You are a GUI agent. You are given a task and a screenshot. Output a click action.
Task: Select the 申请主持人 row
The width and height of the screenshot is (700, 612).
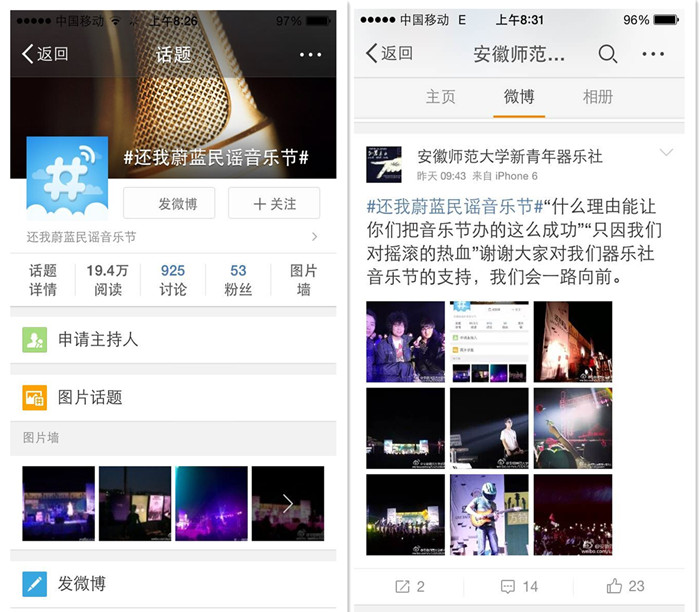(173, 340)
